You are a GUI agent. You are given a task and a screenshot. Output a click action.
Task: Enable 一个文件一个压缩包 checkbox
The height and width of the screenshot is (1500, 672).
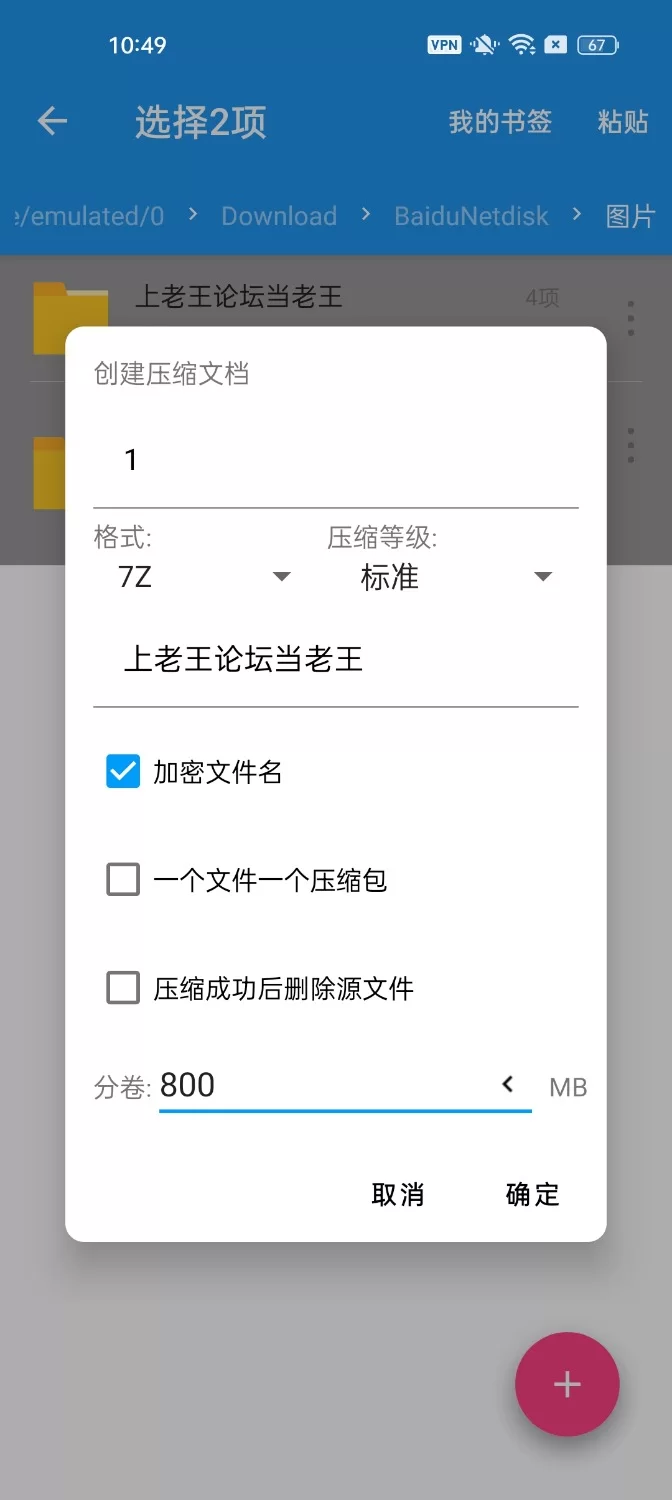coord(123,880)
